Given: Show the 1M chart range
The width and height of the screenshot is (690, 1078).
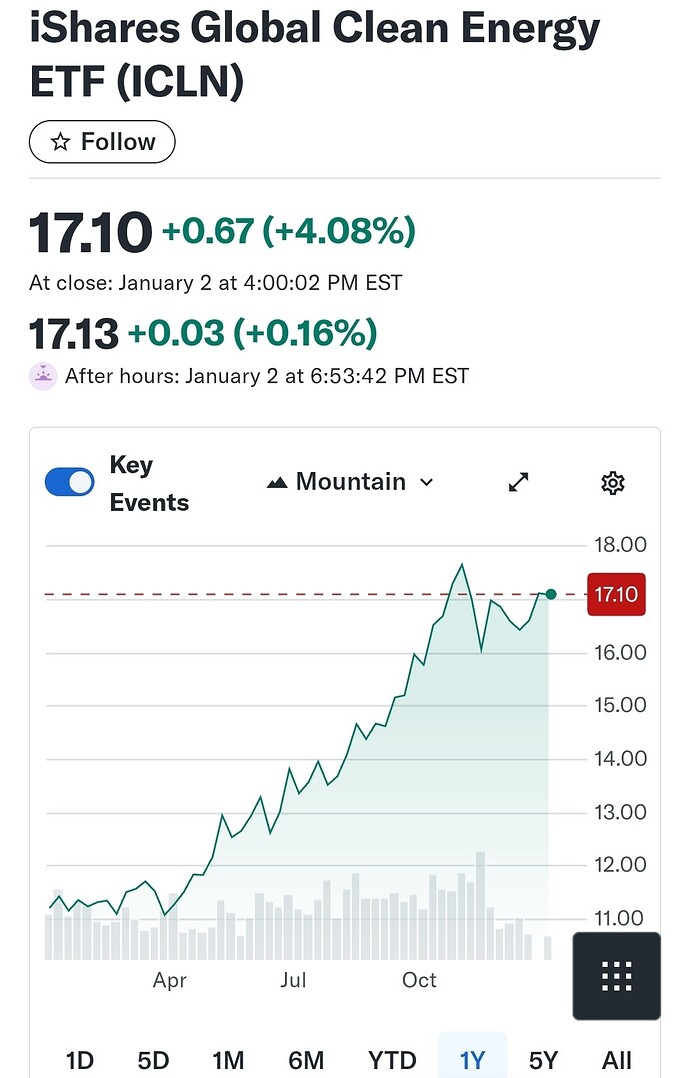Looking at the screenshot, I should (228, 1060).
